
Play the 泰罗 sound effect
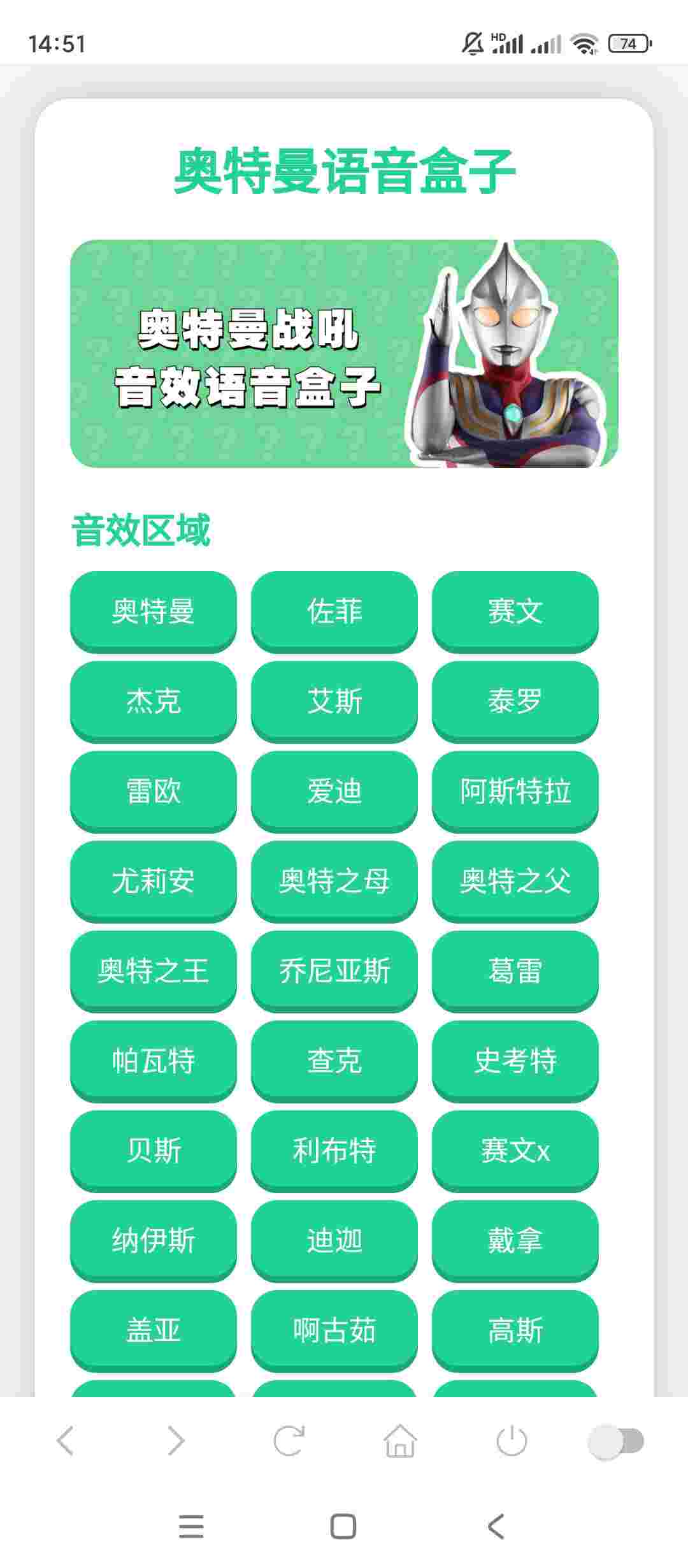(515, 701)
